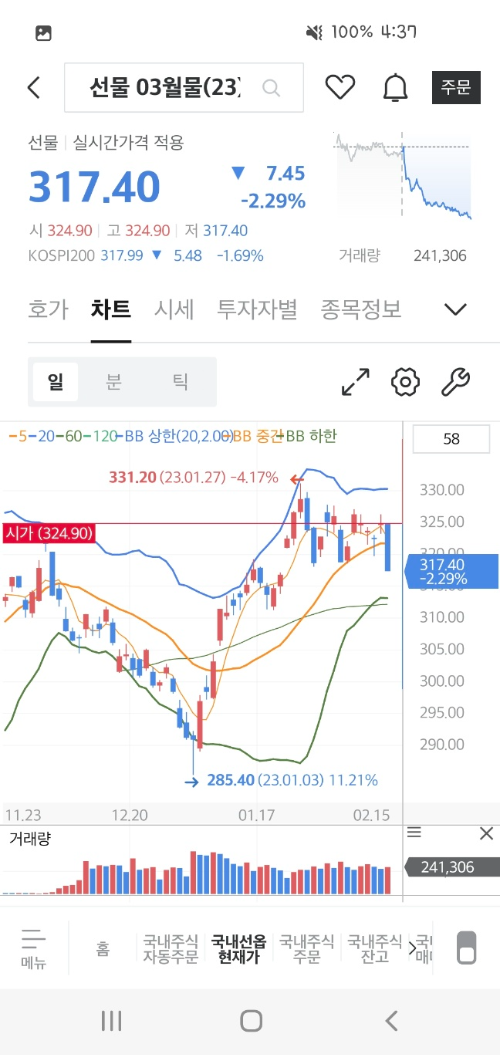Go to 홈 in bottom bar
The width and height of the screenshot is (500, 1055).
tap(103, 949)
